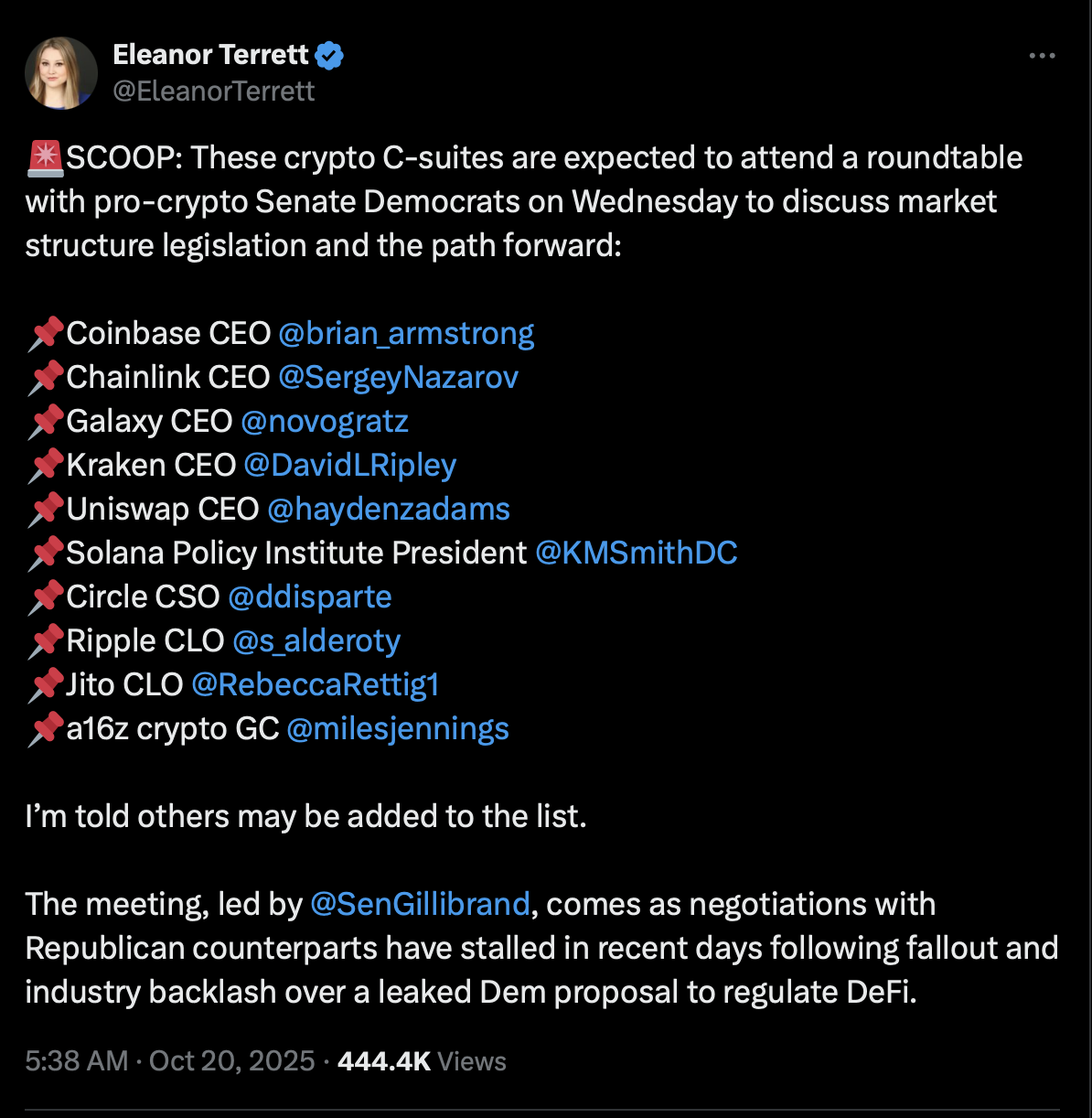The image size is (1092, 1118).
Task: Visit the @RebeccaRettig1 link
Action: tap(316, 686)
